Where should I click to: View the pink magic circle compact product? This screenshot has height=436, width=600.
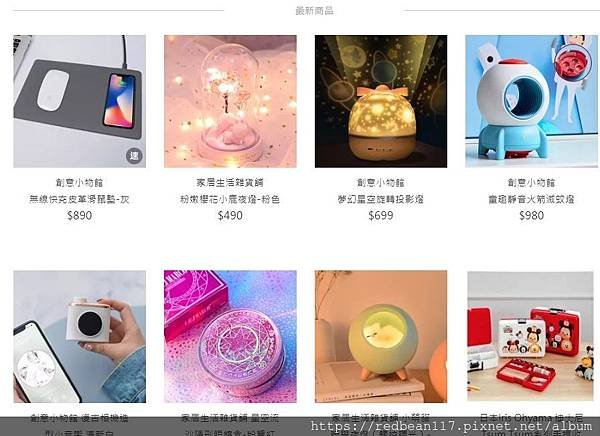click(x=230, y=336)
